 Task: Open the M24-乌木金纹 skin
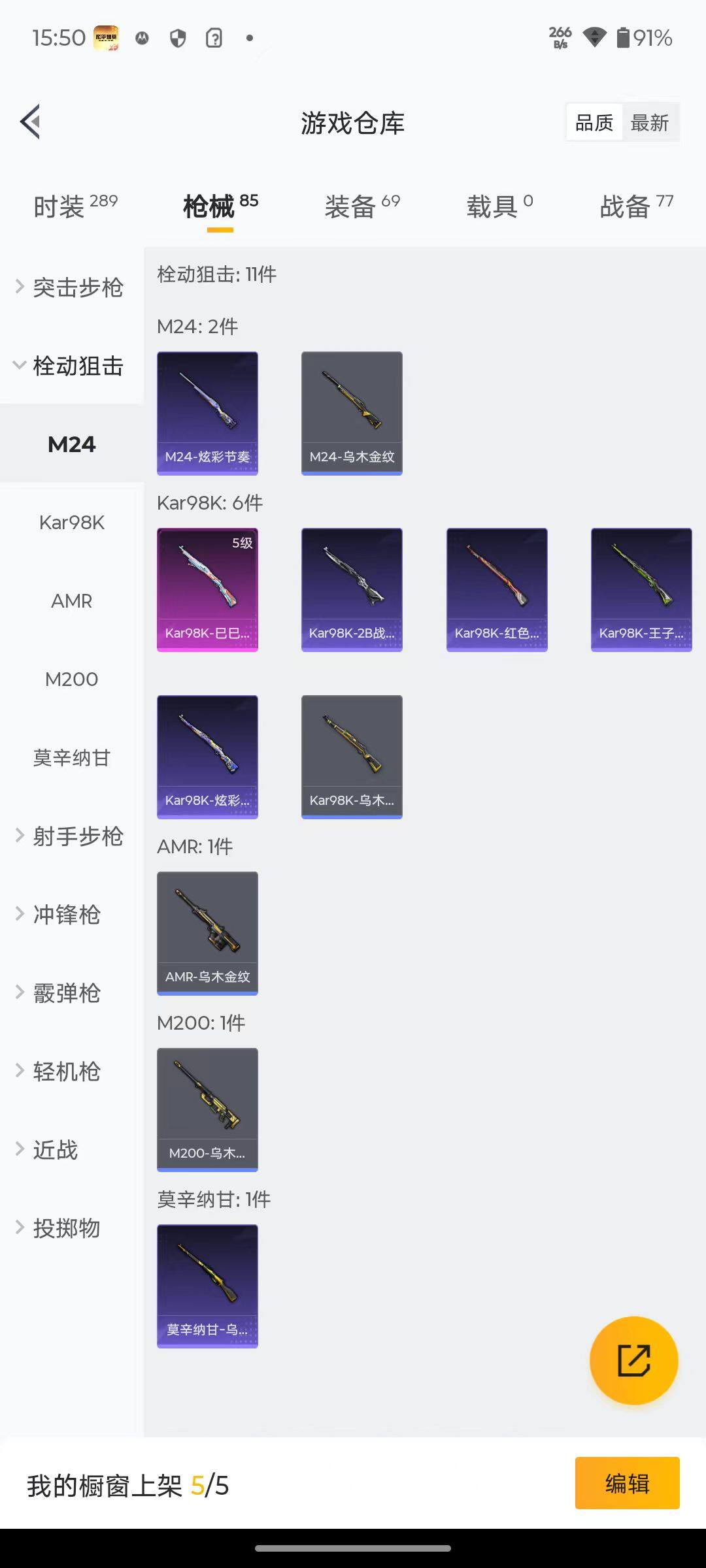[x=352, y=413]
